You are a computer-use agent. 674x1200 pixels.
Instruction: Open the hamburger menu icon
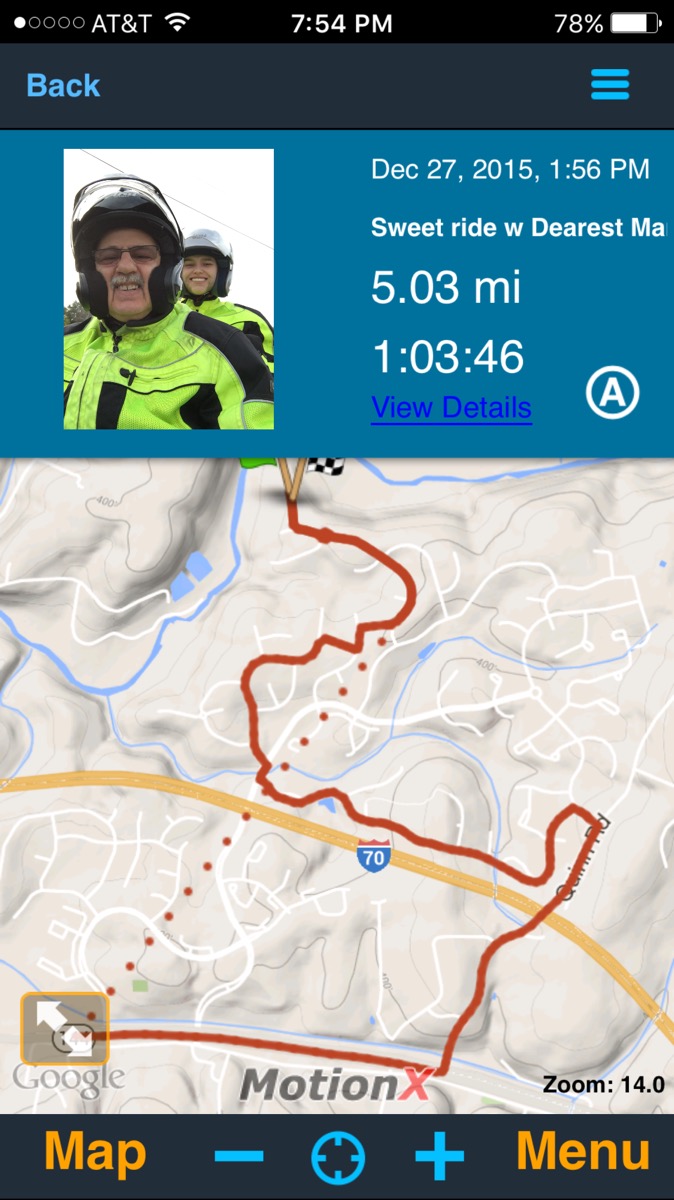tap(610, 85)
